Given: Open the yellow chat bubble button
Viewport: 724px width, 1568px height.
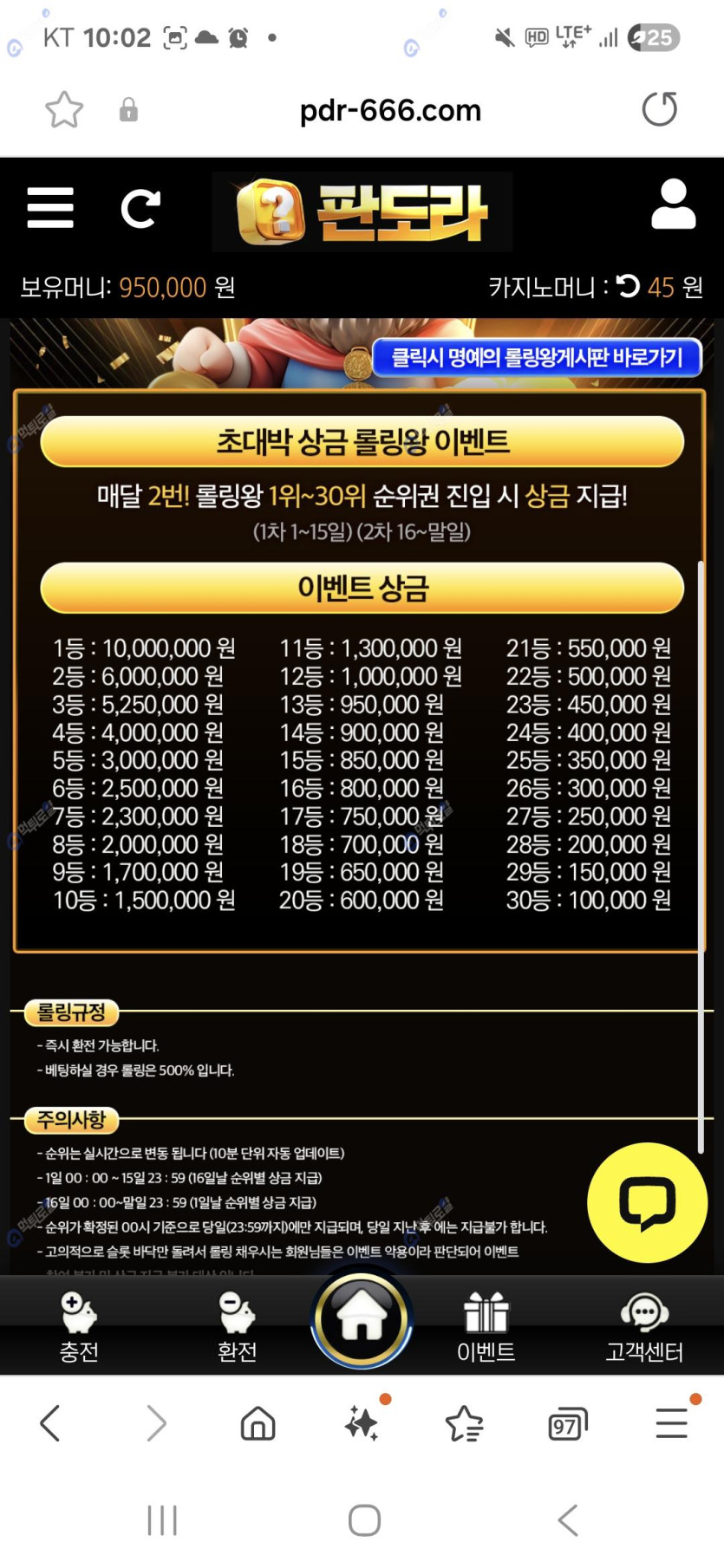Looking at the screenshot, I should pyautogui.click(x=647, y=1202).
